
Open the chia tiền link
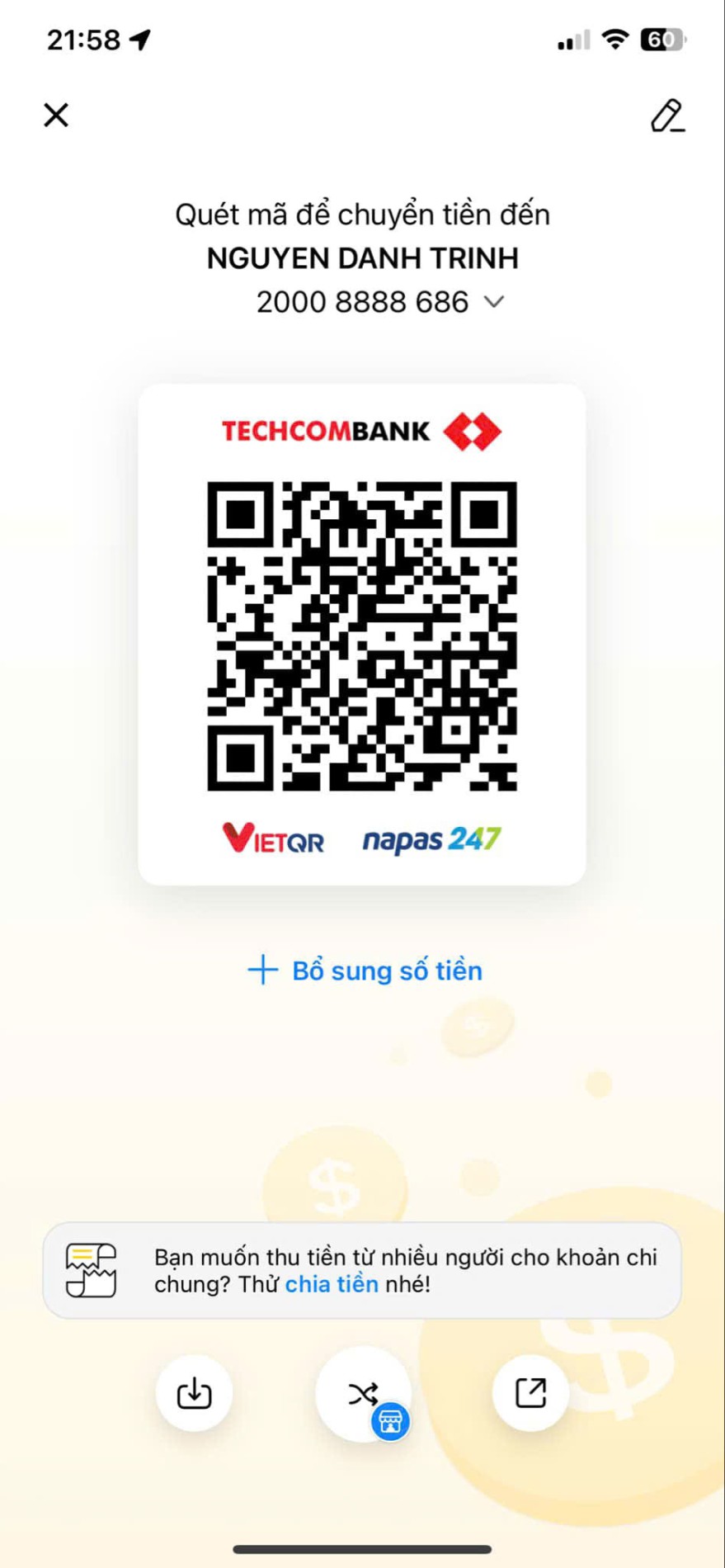point(332,1284)
